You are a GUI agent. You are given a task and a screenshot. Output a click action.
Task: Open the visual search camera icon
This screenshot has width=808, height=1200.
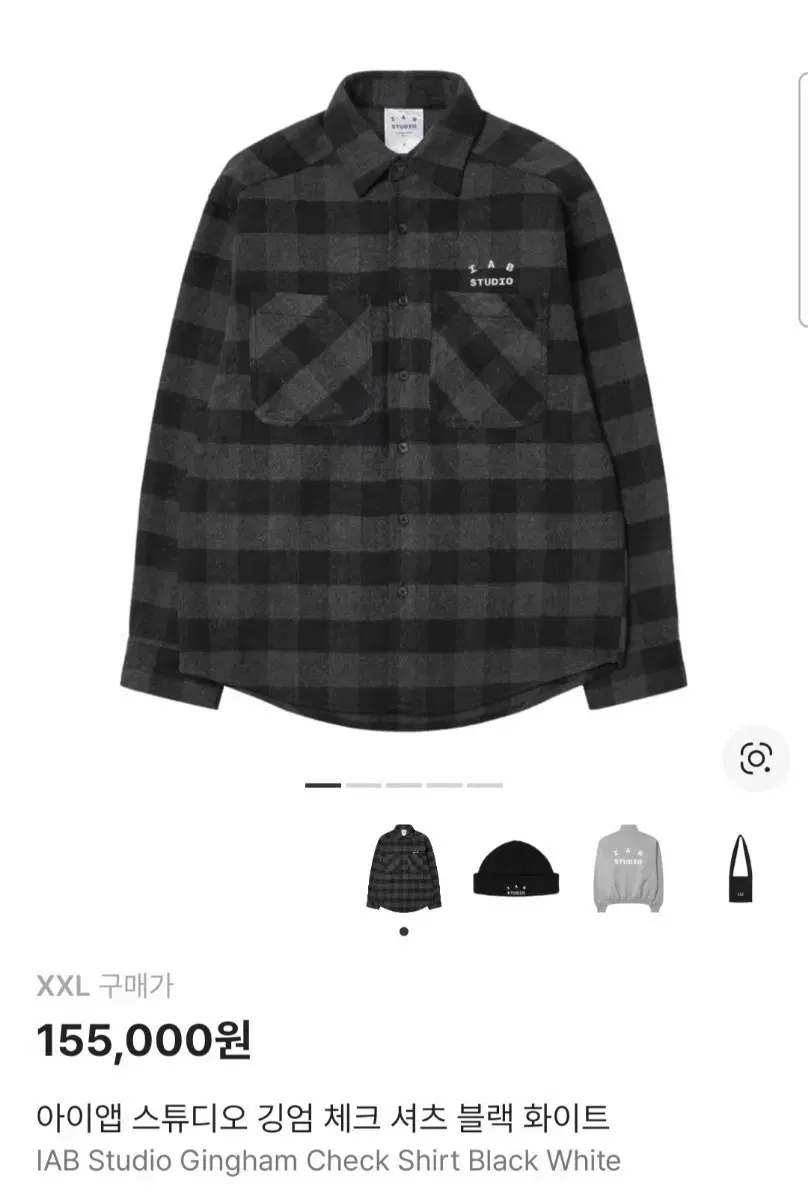(x=756, y=759)
